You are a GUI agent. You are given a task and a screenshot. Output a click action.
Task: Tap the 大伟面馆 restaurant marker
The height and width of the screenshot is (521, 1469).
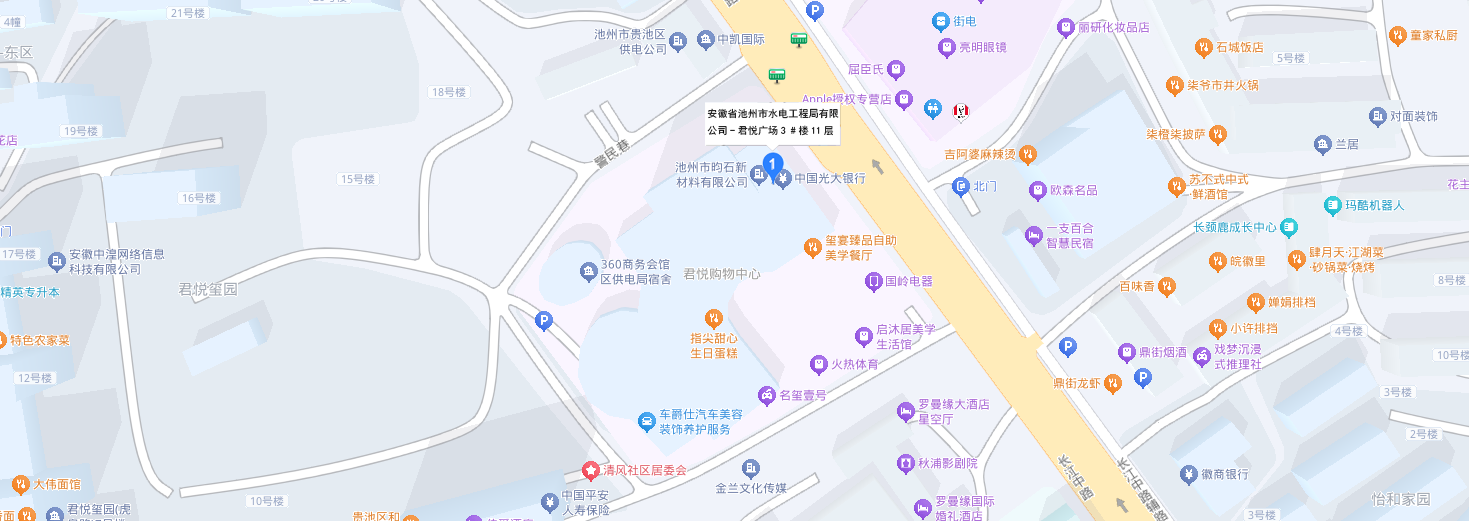(20, 484)
